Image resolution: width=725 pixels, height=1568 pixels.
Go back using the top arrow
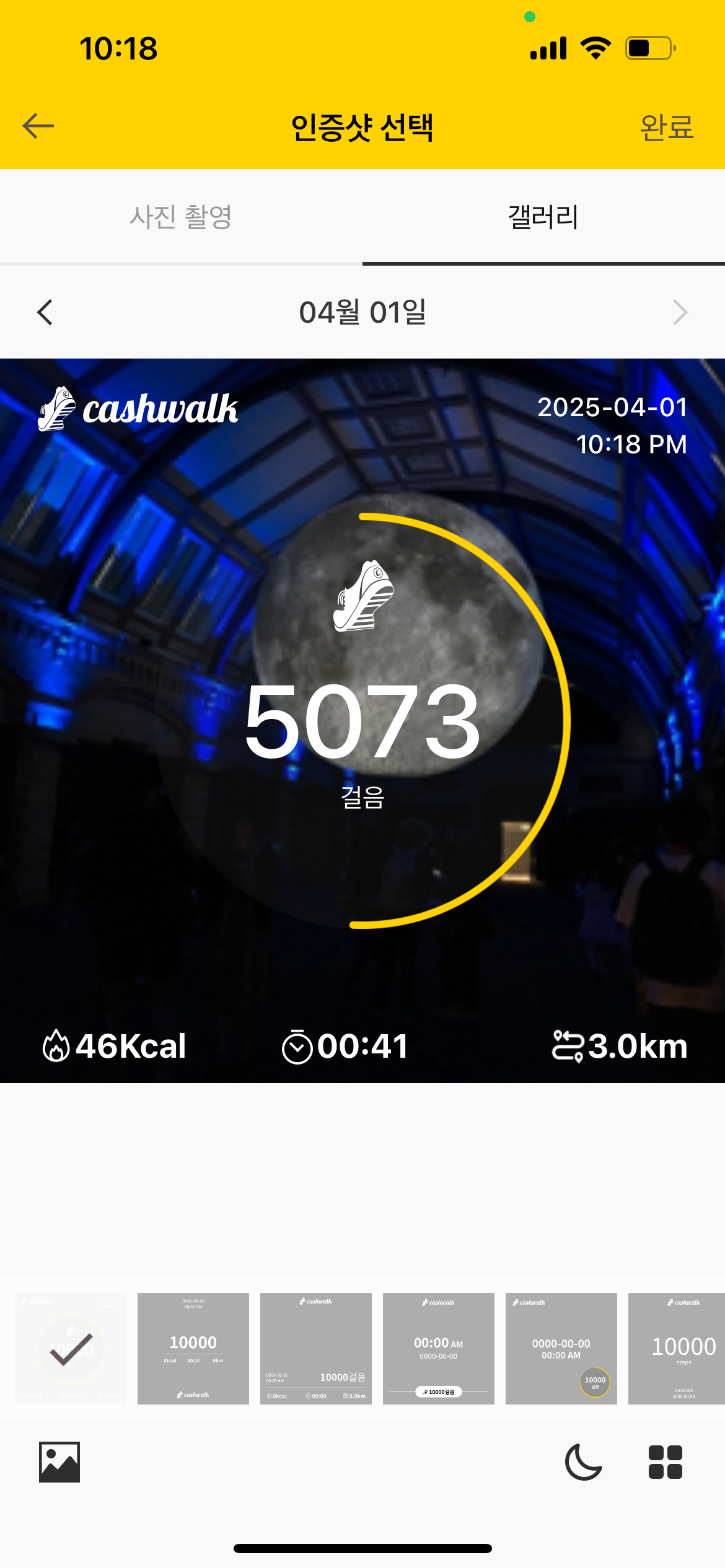coord(38,126)
